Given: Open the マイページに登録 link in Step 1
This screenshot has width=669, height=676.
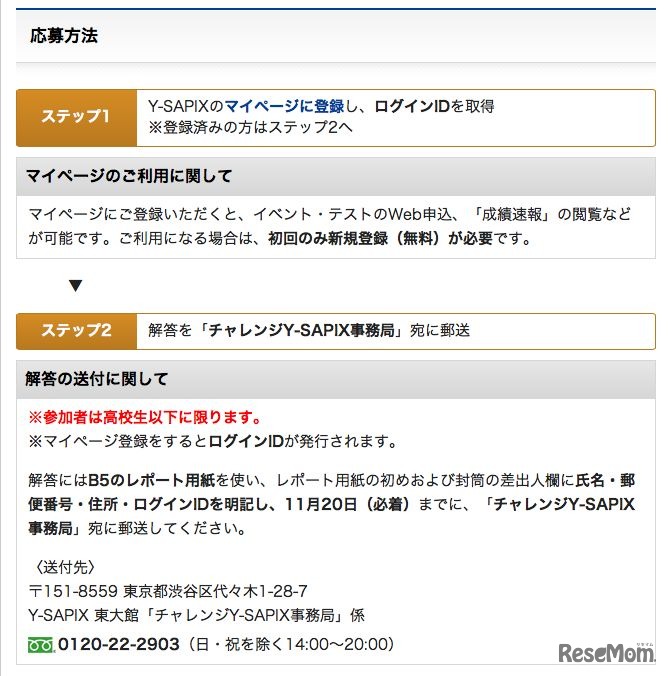Looking at the screenshot, I should (283, 106).
